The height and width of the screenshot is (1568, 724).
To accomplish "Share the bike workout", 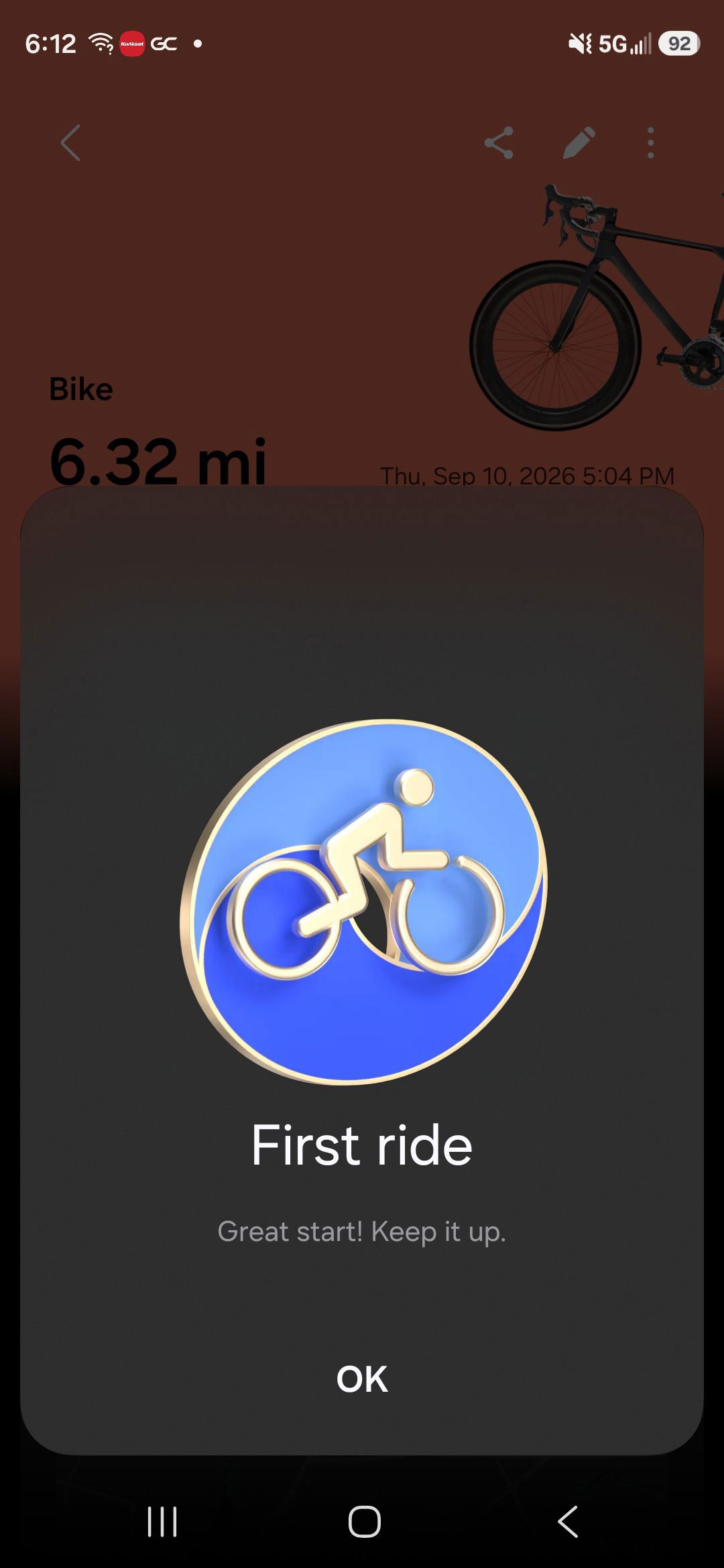I will pyautogui.click(x=499, y=143).
